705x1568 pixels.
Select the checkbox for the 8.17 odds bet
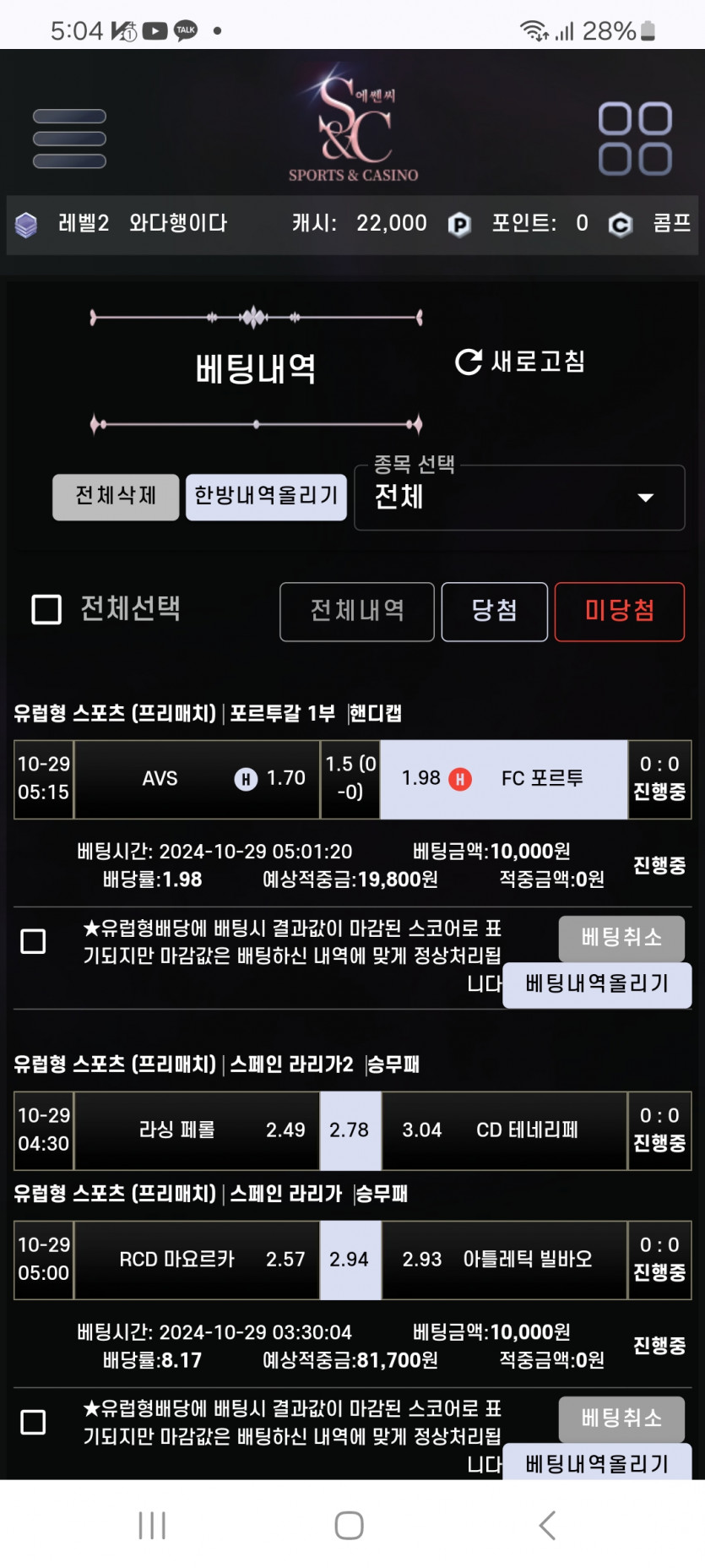click(x=33, y=1422)
